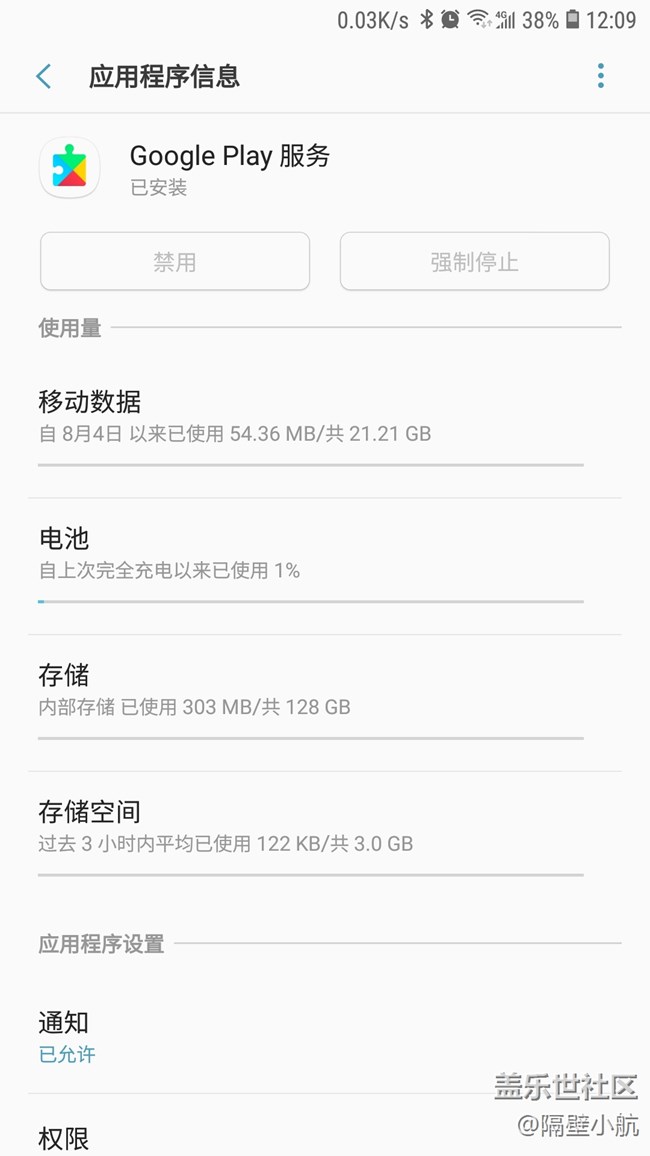Screen dimensions: 650x1156
Task: Tap the 强制停止 button
Action: coord(474,262)
